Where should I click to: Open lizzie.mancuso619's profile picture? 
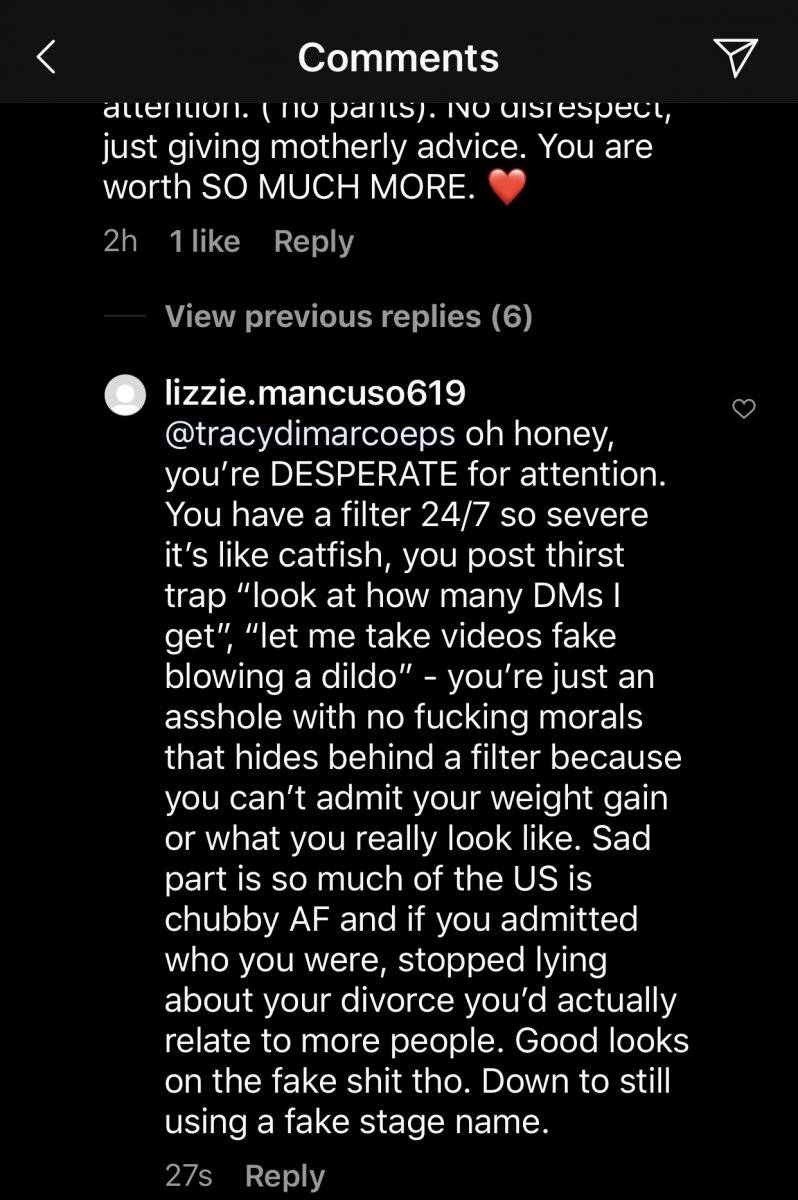[124, 396]
